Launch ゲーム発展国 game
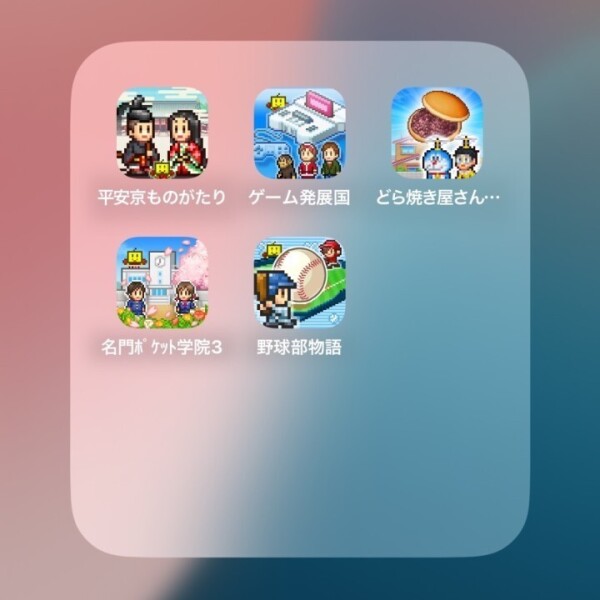Viewport: 600px width, 600px height. pos(300,133)
